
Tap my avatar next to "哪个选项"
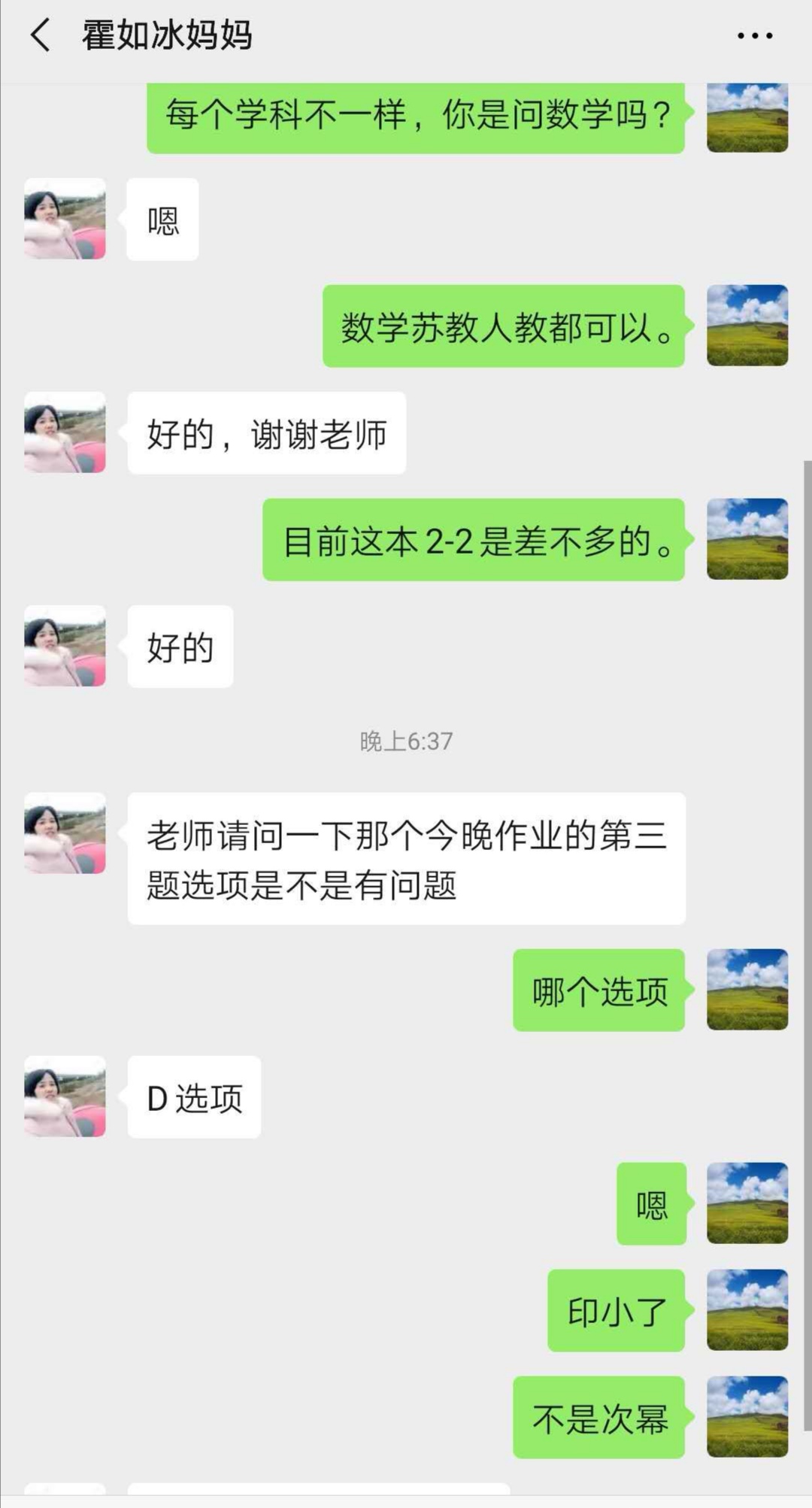coord(747,990)
